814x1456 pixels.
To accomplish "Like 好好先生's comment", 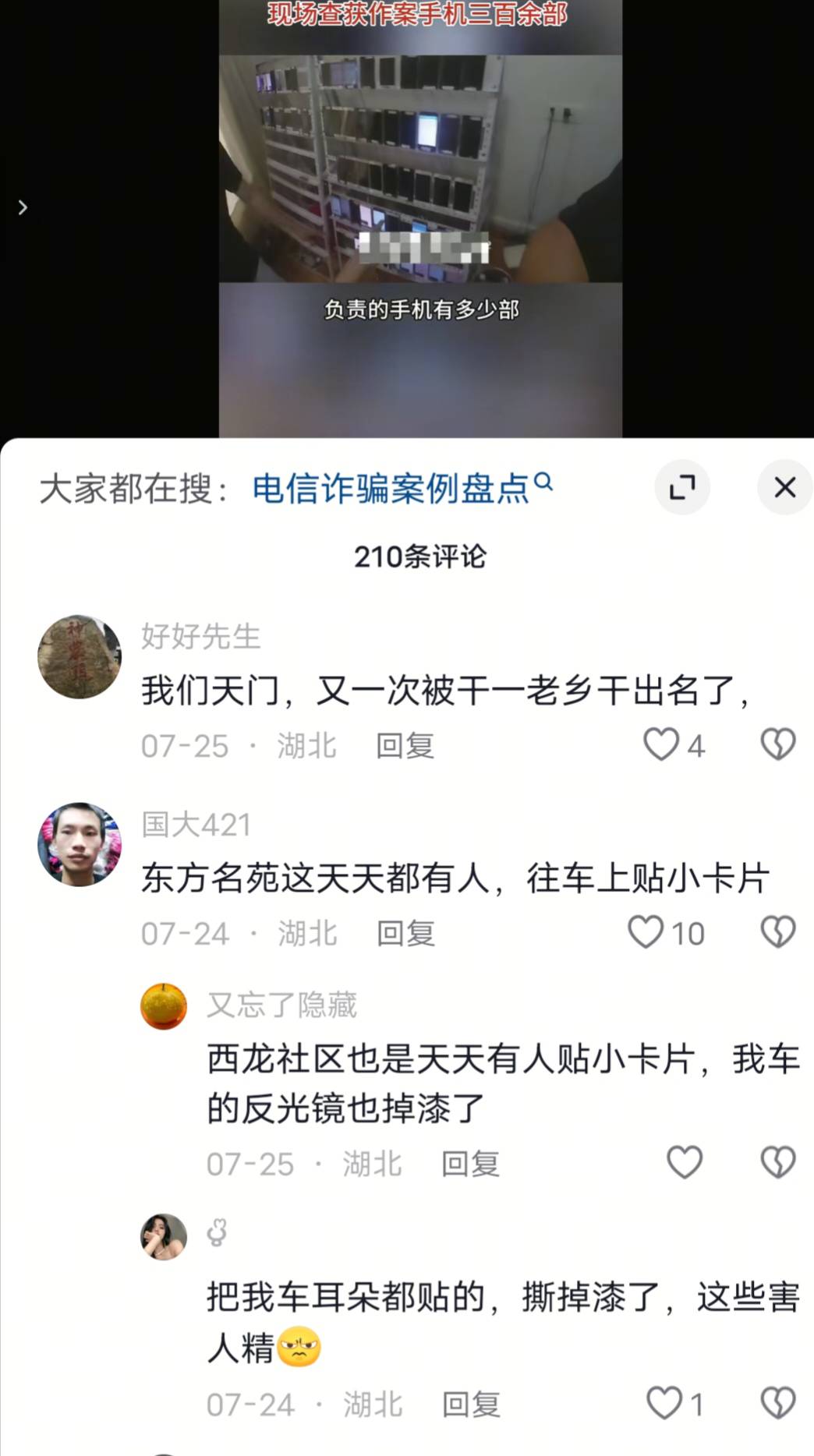I will pos(661,744).
